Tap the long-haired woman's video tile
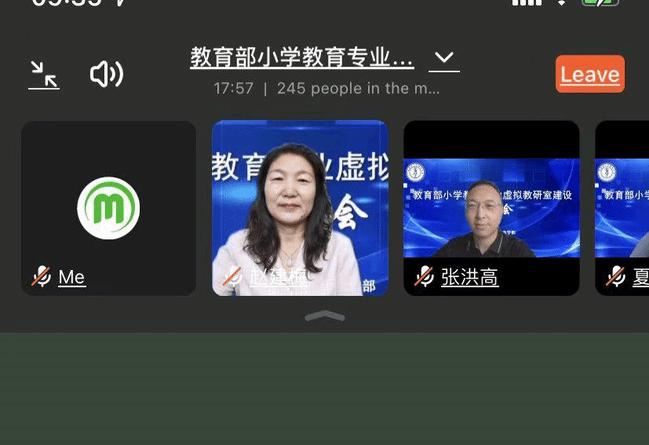The width and height of the screenshot is (649, 445). tap(300, 208)
